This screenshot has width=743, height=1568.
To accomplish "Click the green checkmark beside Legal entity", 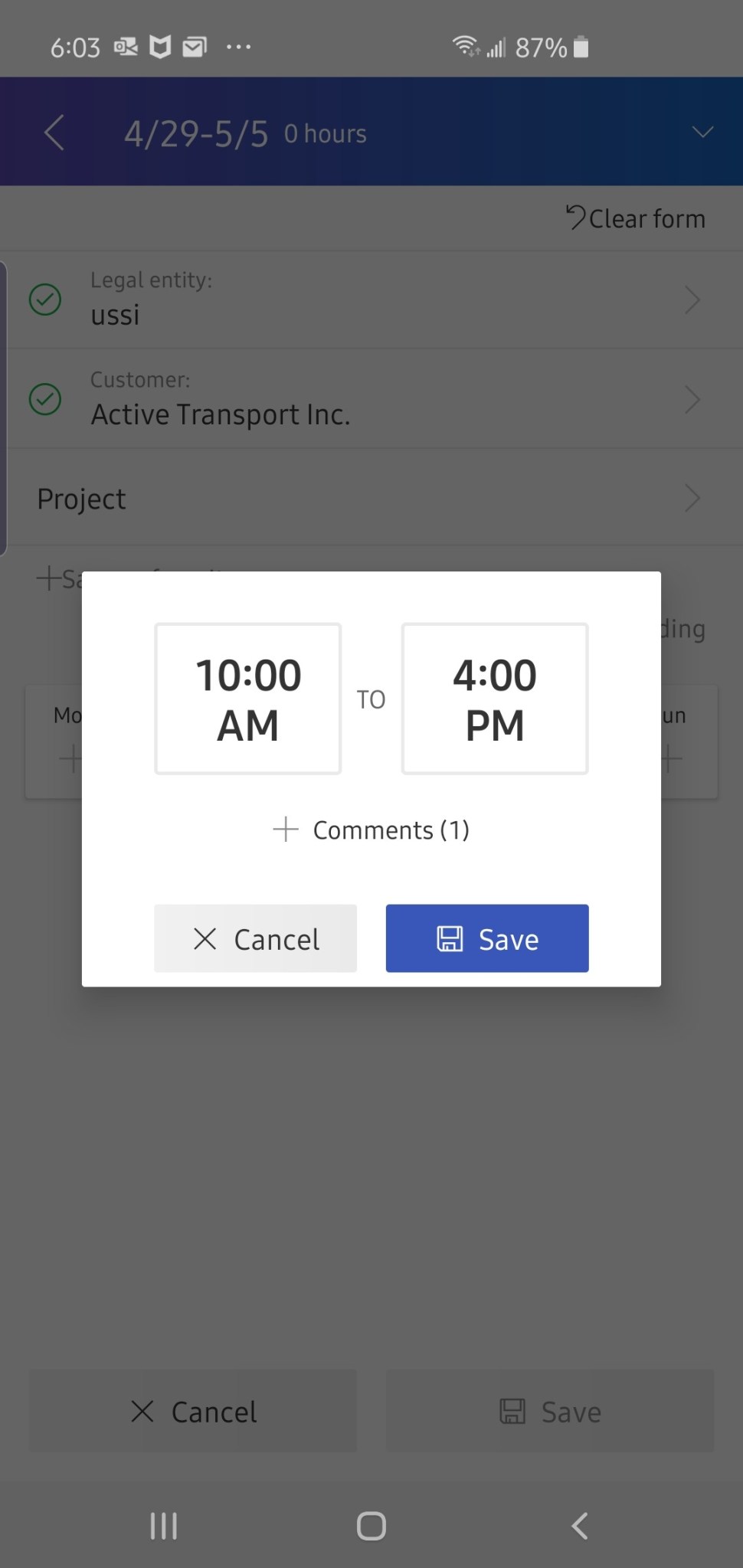I will coord(44,300).
